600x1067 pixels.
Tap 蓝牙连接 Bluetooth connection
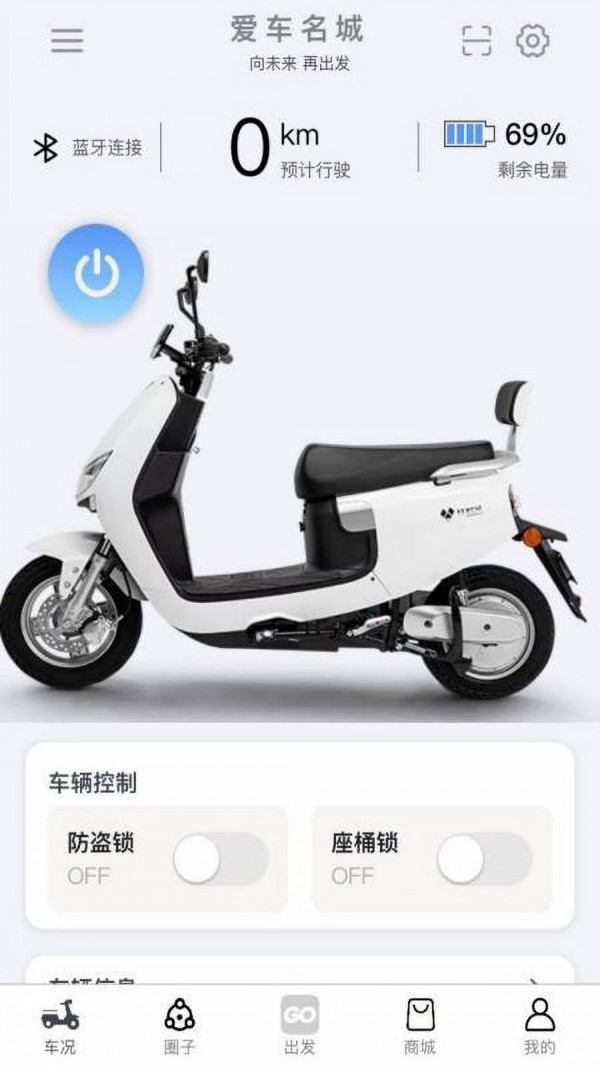(88, 148)
